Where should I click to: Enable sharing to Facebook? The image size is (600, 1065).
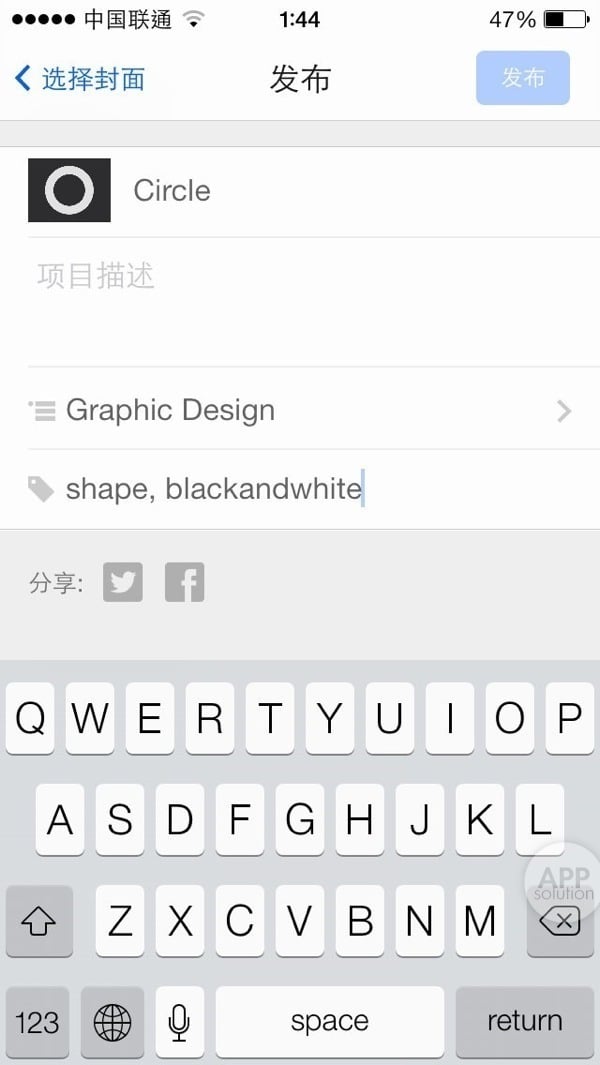coord(185,582)
